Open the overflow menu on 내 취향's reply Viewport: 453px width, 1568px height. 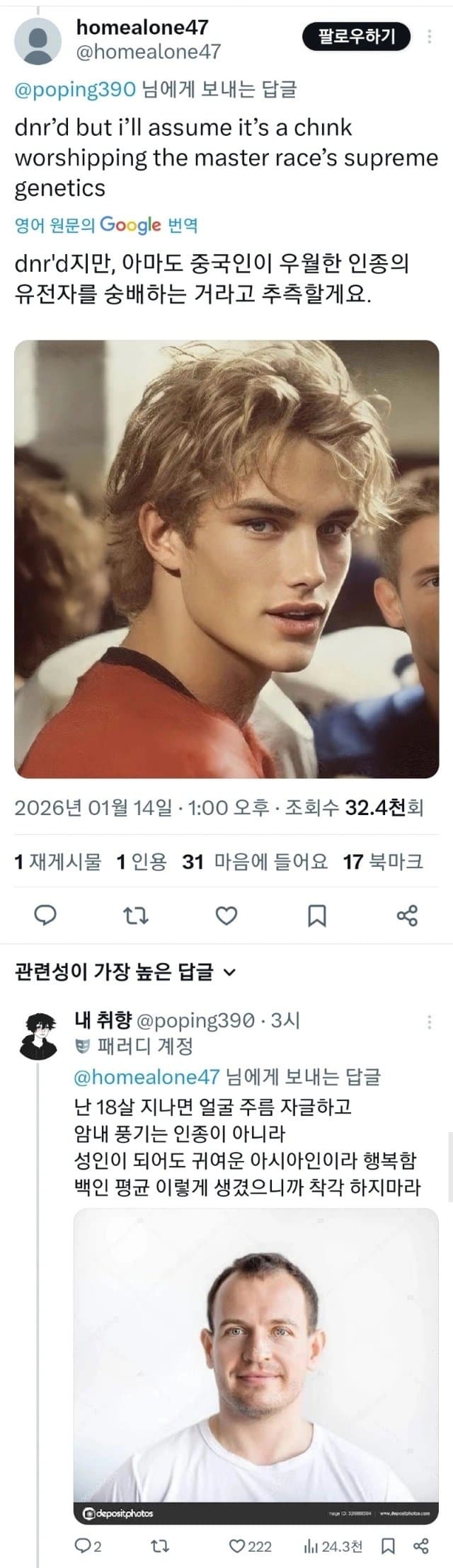(430, 1022)
